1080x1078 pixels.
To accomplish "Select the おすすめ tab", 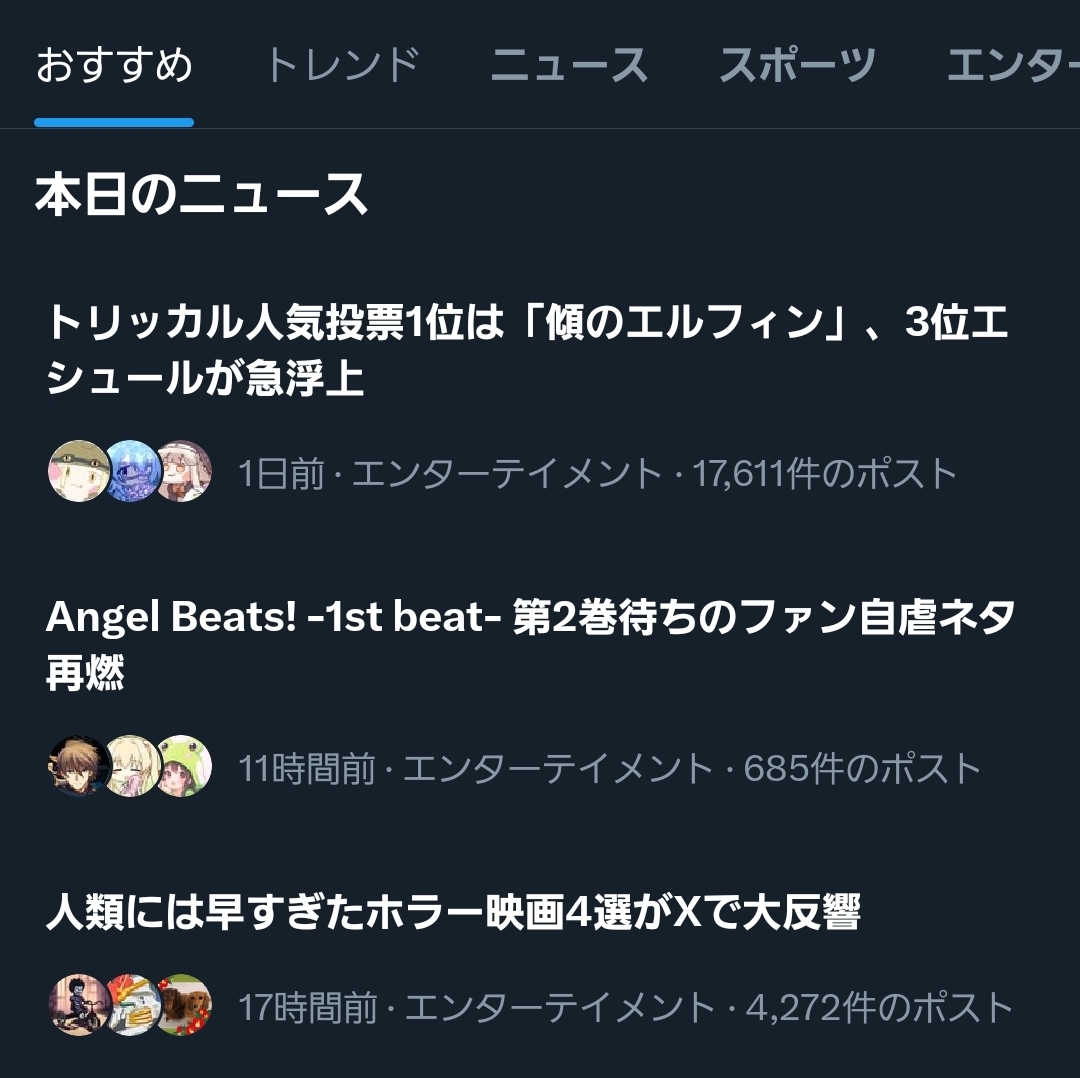I will tap(114, 67).
